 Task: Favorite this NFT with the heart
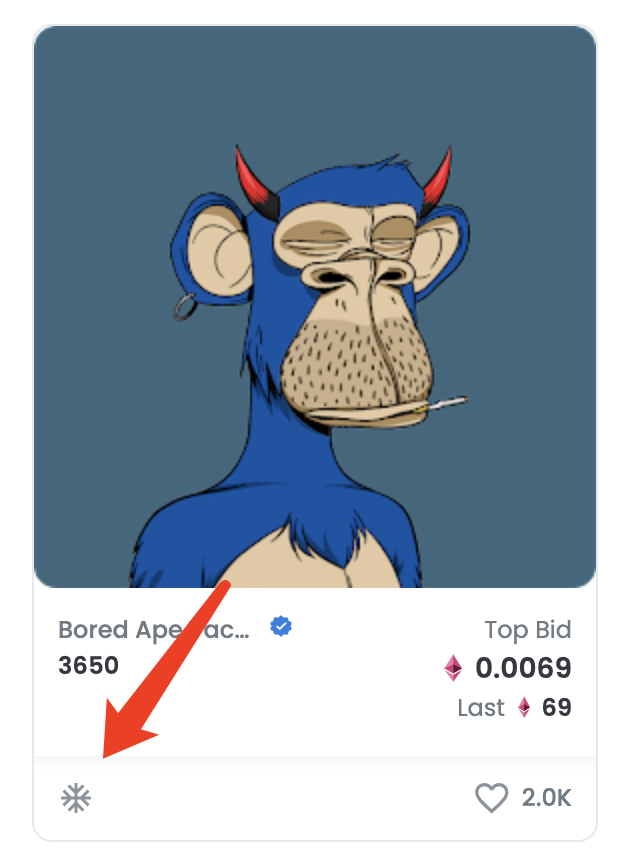(x=491, y=798)
